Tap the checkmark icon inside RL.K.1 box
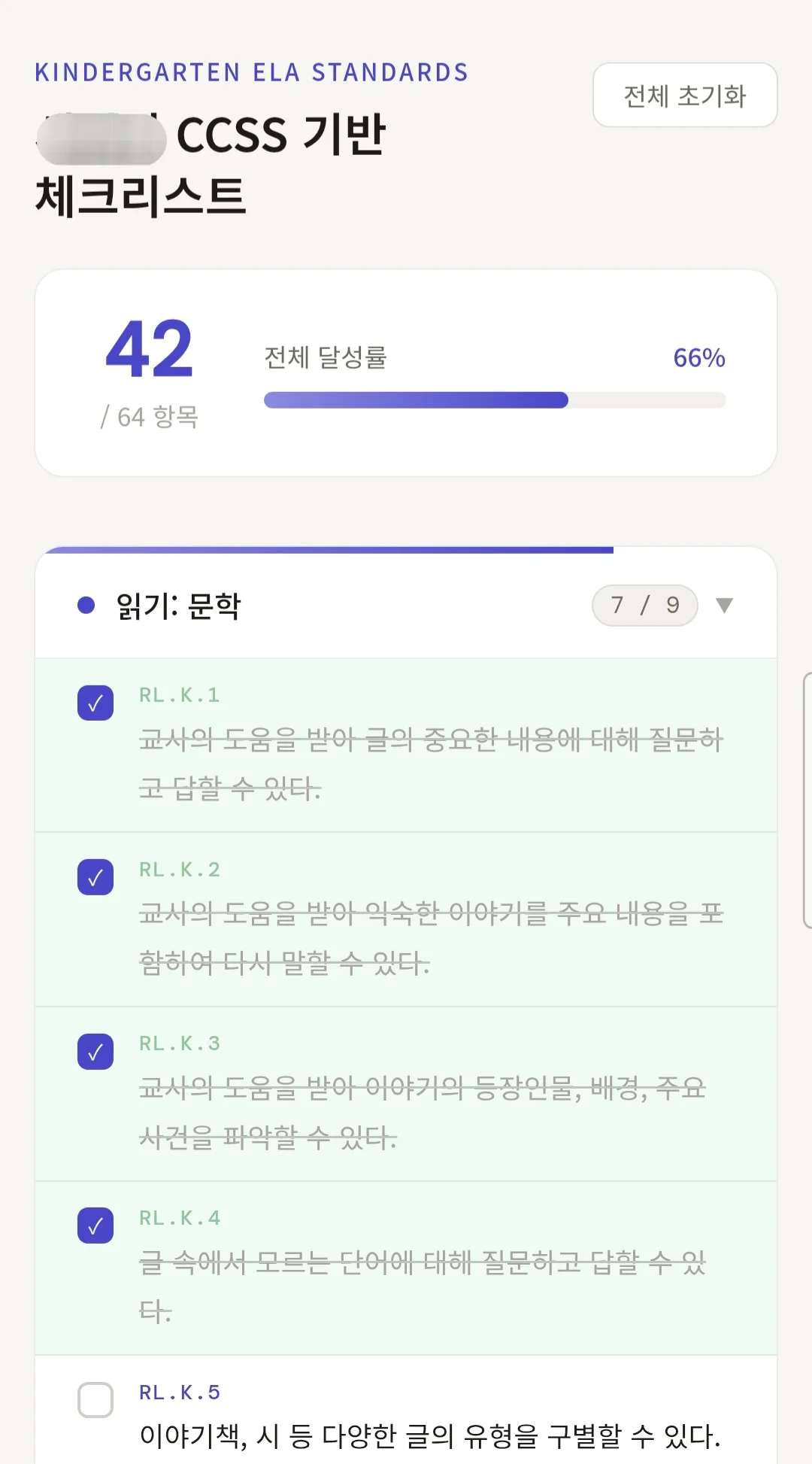This screenshot has height=1464, width=812. pyautogui.click(x=94, y=703)
